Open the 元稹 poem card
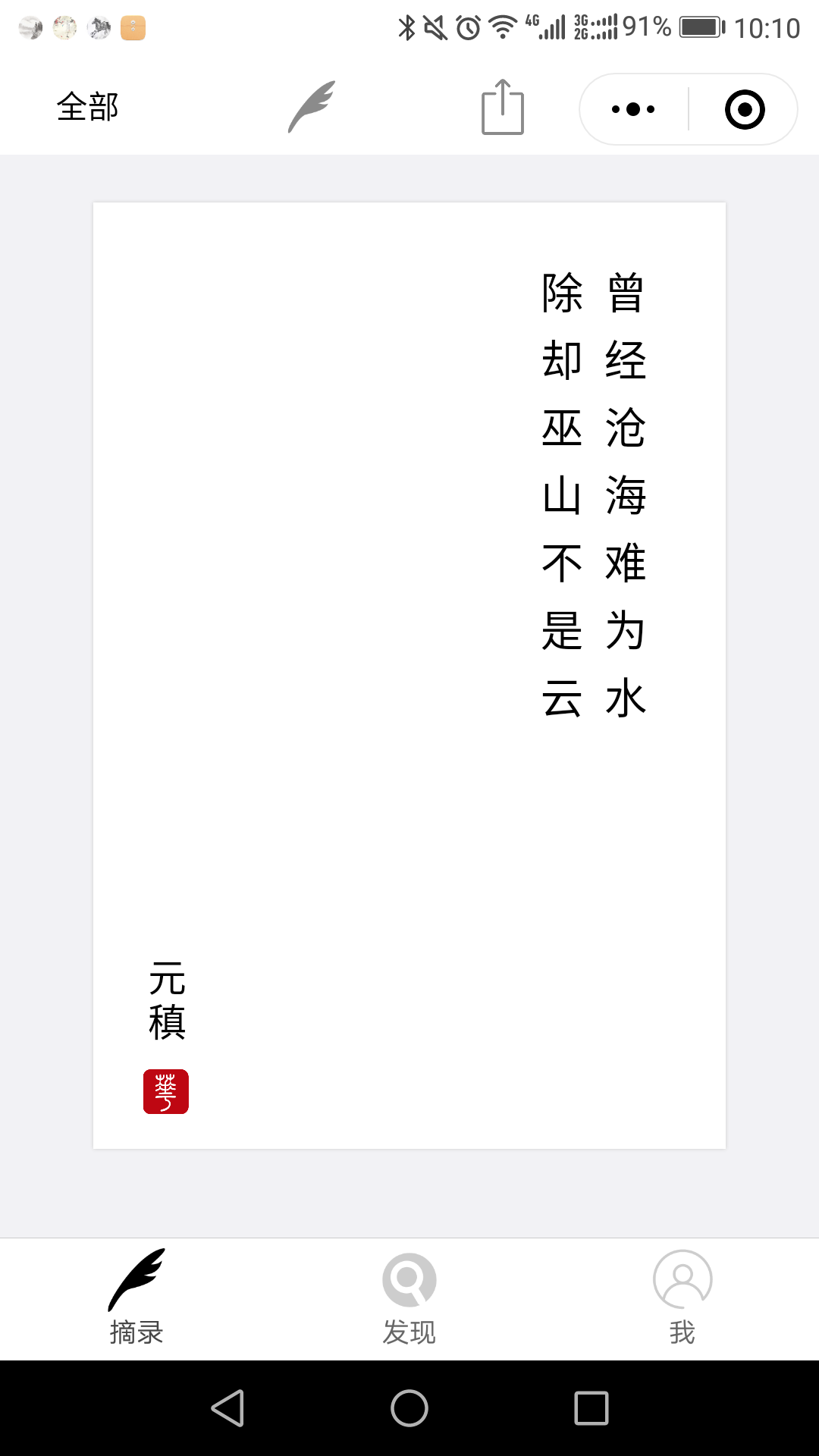 (x=409, y=675)
